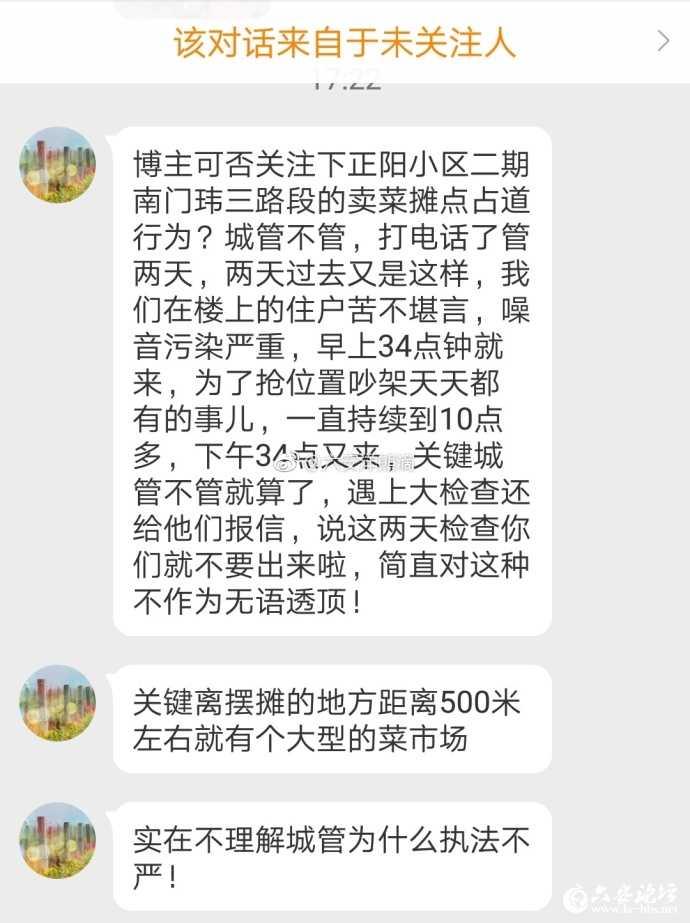Tap avatar next to the 500米菜市场 message
Viewport: 690px width, 923px height.
[57, 702]
